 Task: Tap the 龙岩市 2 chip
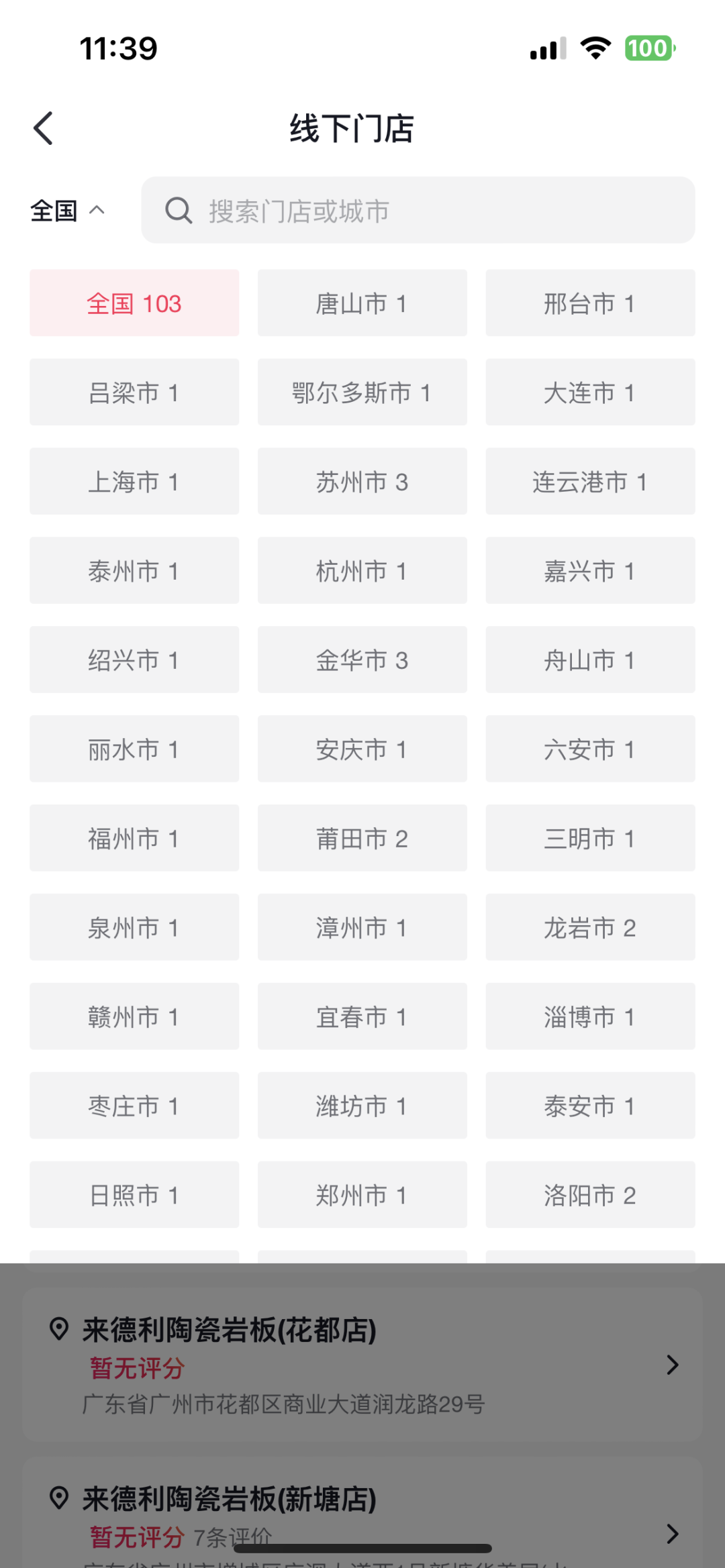pos(590,927)
